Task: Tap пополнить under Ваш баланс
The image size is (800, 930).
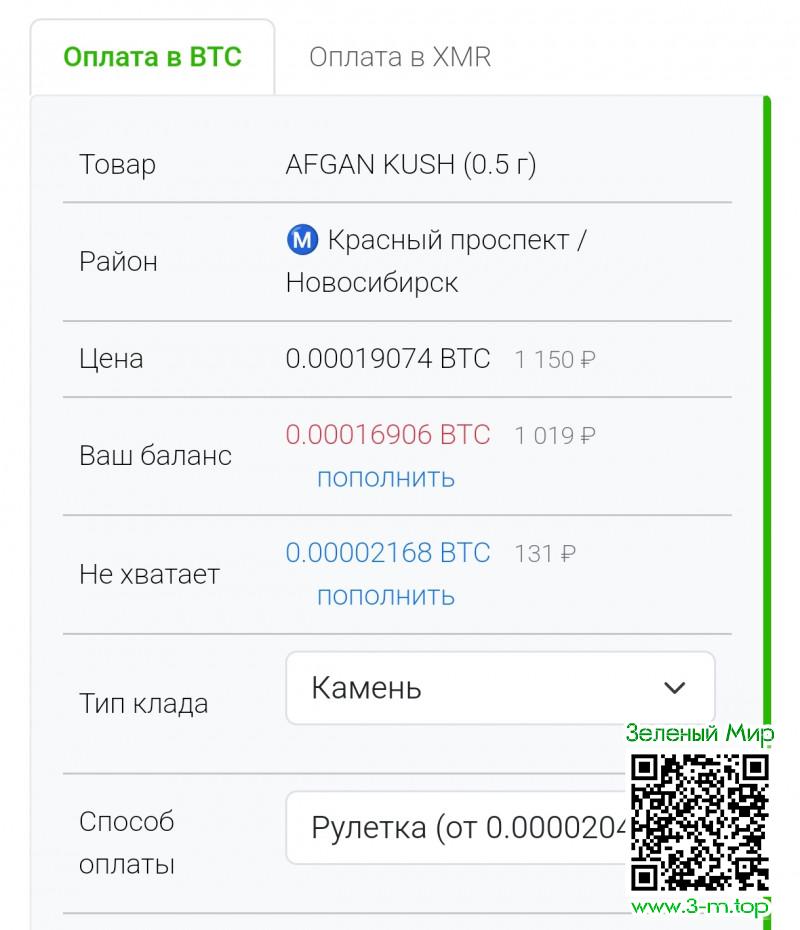Action: click(386, 478)
